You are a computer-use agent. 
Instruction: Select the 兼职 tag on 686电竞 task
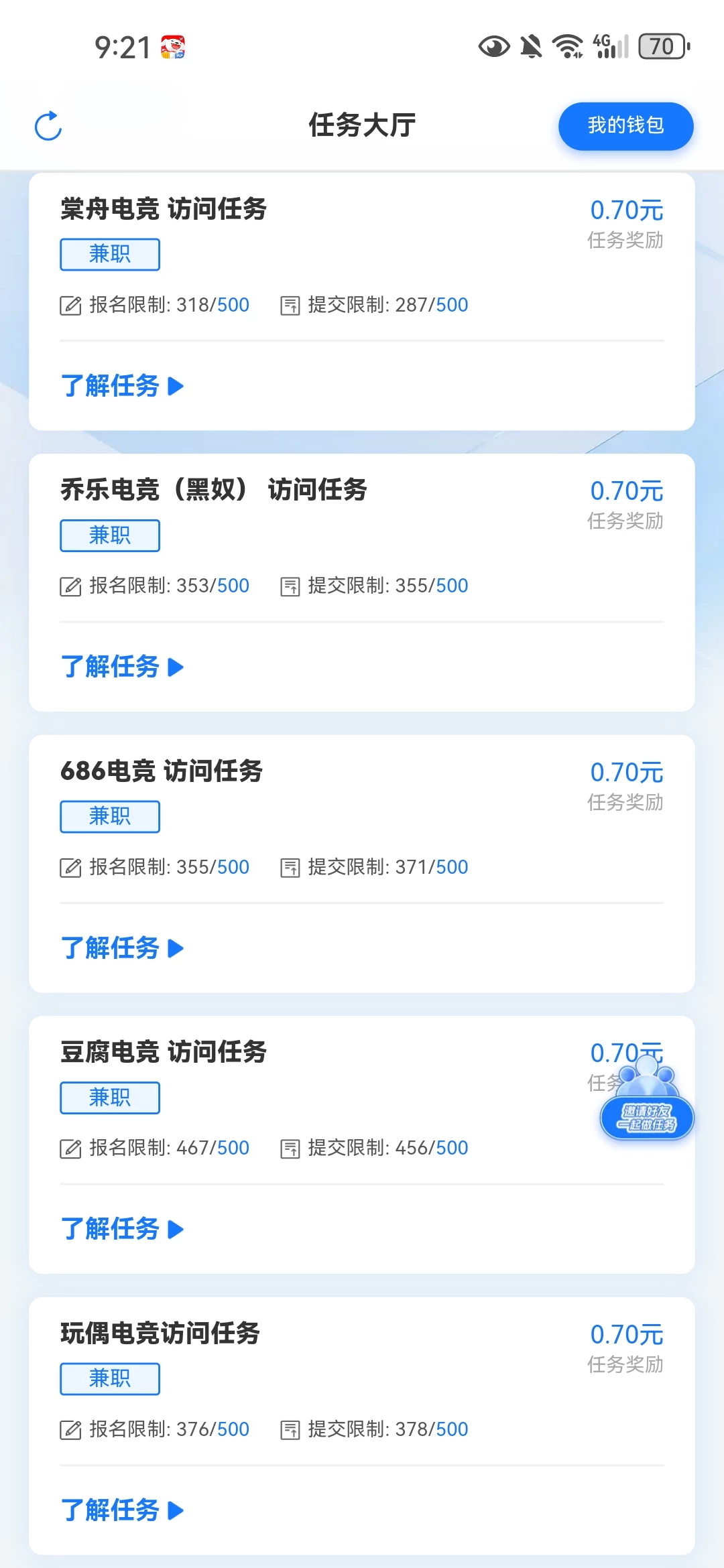coord(109,817)
